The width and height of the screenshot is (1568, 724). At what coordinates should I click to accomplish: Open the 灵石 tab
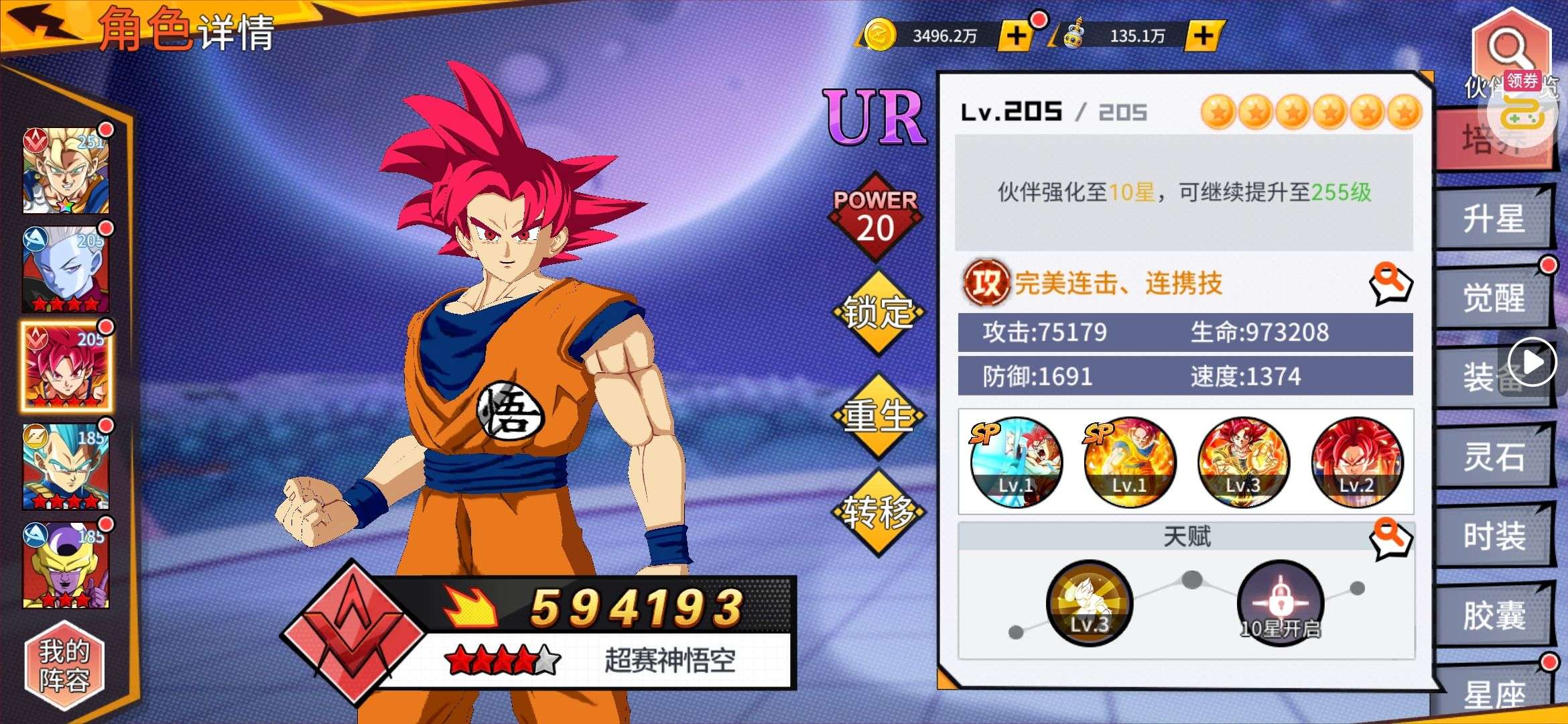pyautogui.click(x=1493, y=457)
